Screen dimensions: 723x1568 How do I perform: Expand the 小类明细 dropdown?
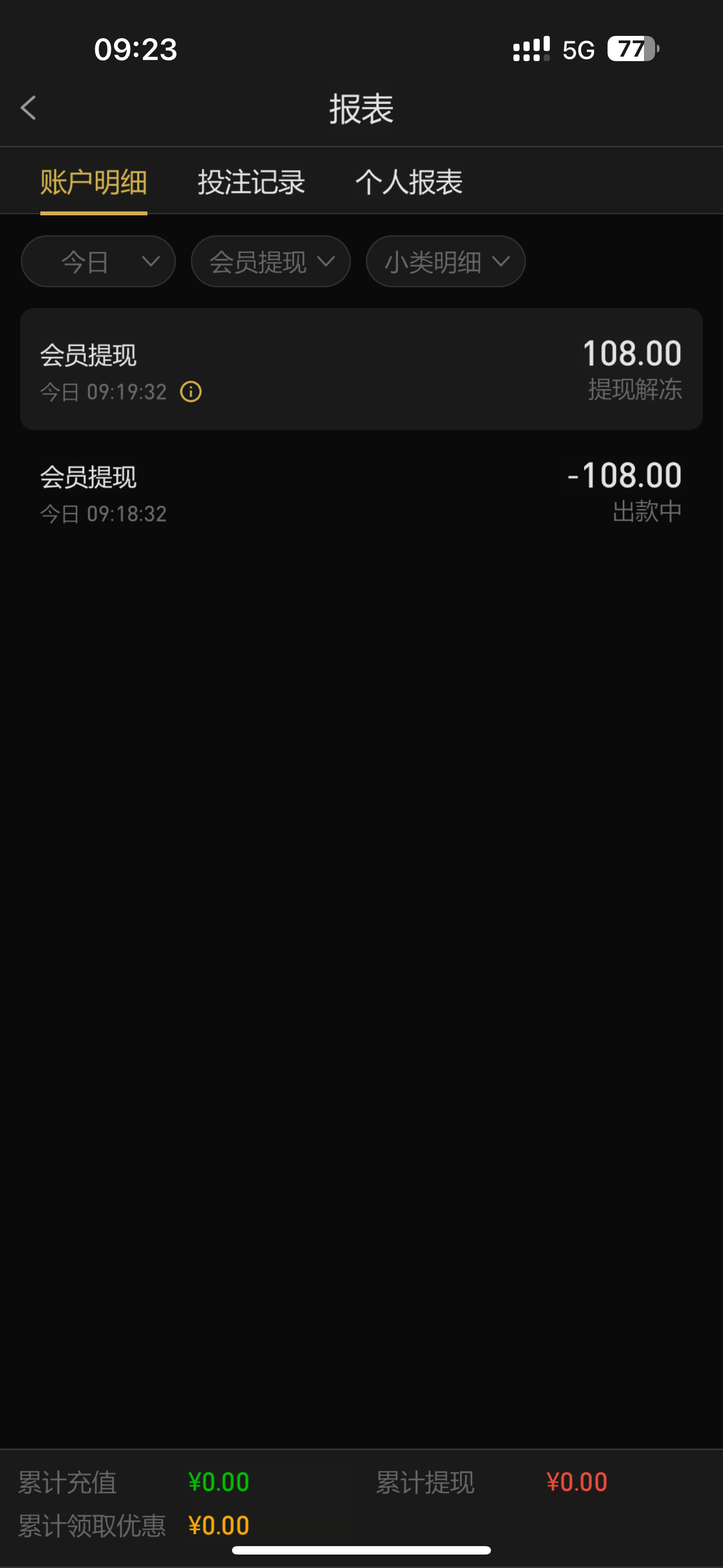coord(446,262)
